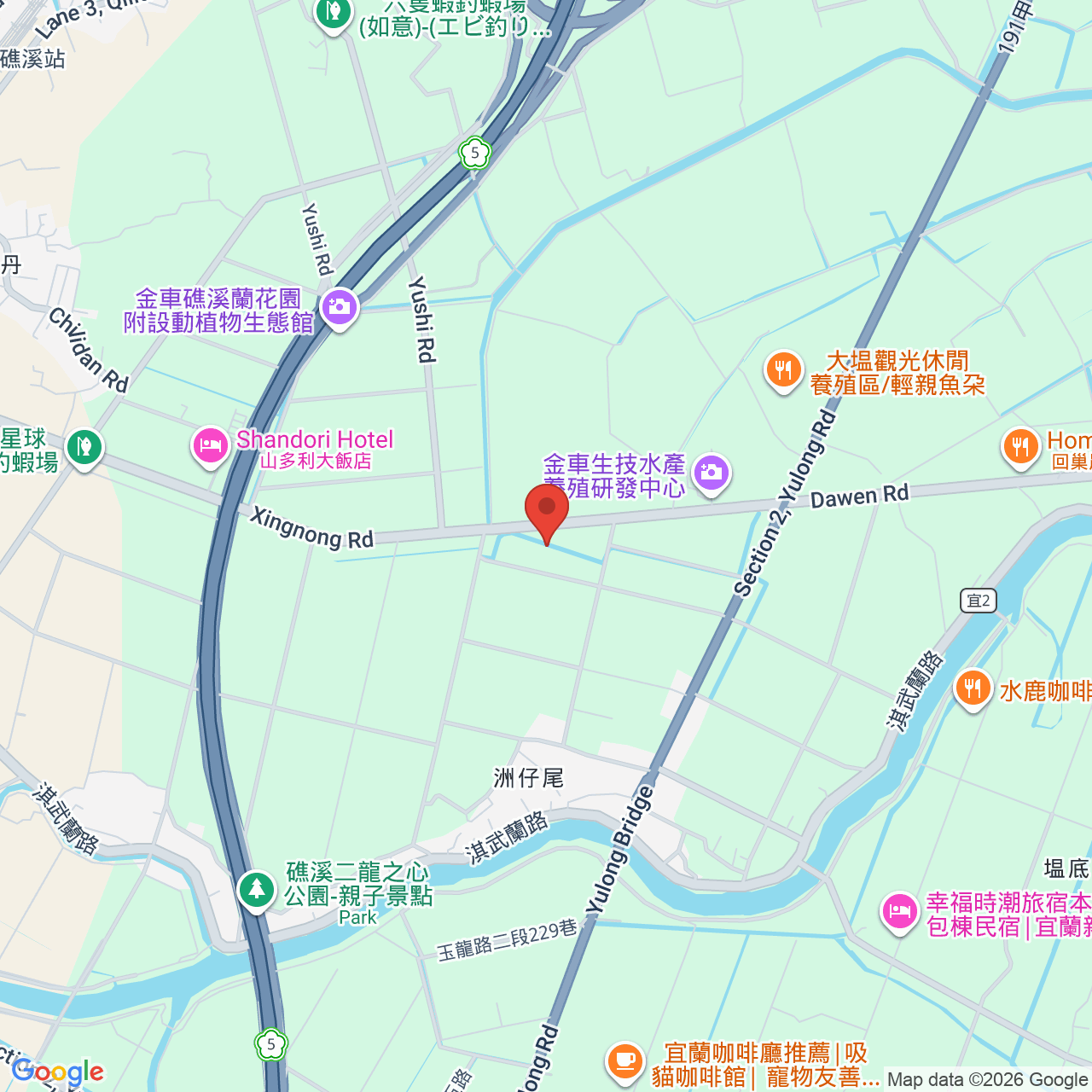1092x1092 pixels.
Task: Open the Google logo link
Action: tap(57, 1072)
